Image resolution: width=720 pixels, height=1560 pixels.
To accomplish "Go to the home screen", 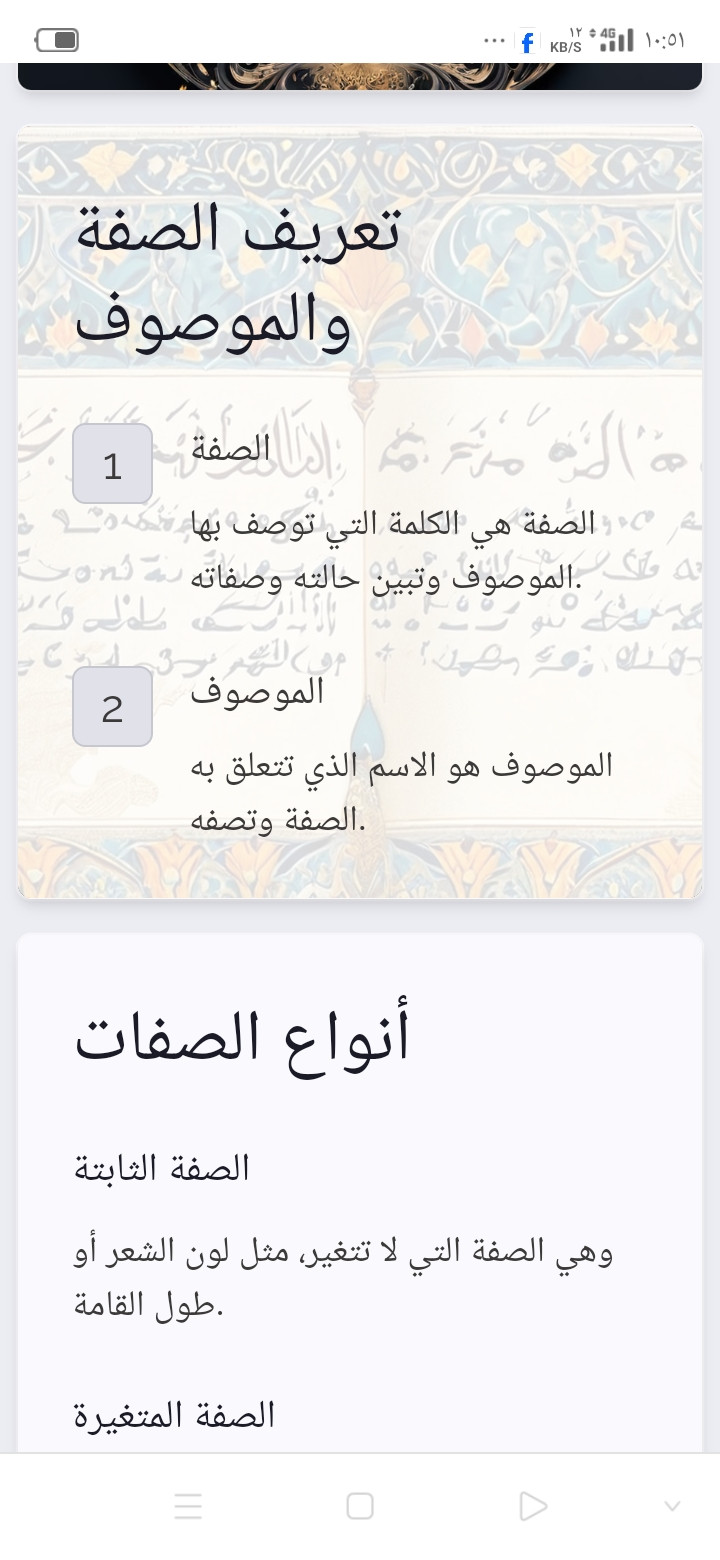I will tap(360, 1506).
